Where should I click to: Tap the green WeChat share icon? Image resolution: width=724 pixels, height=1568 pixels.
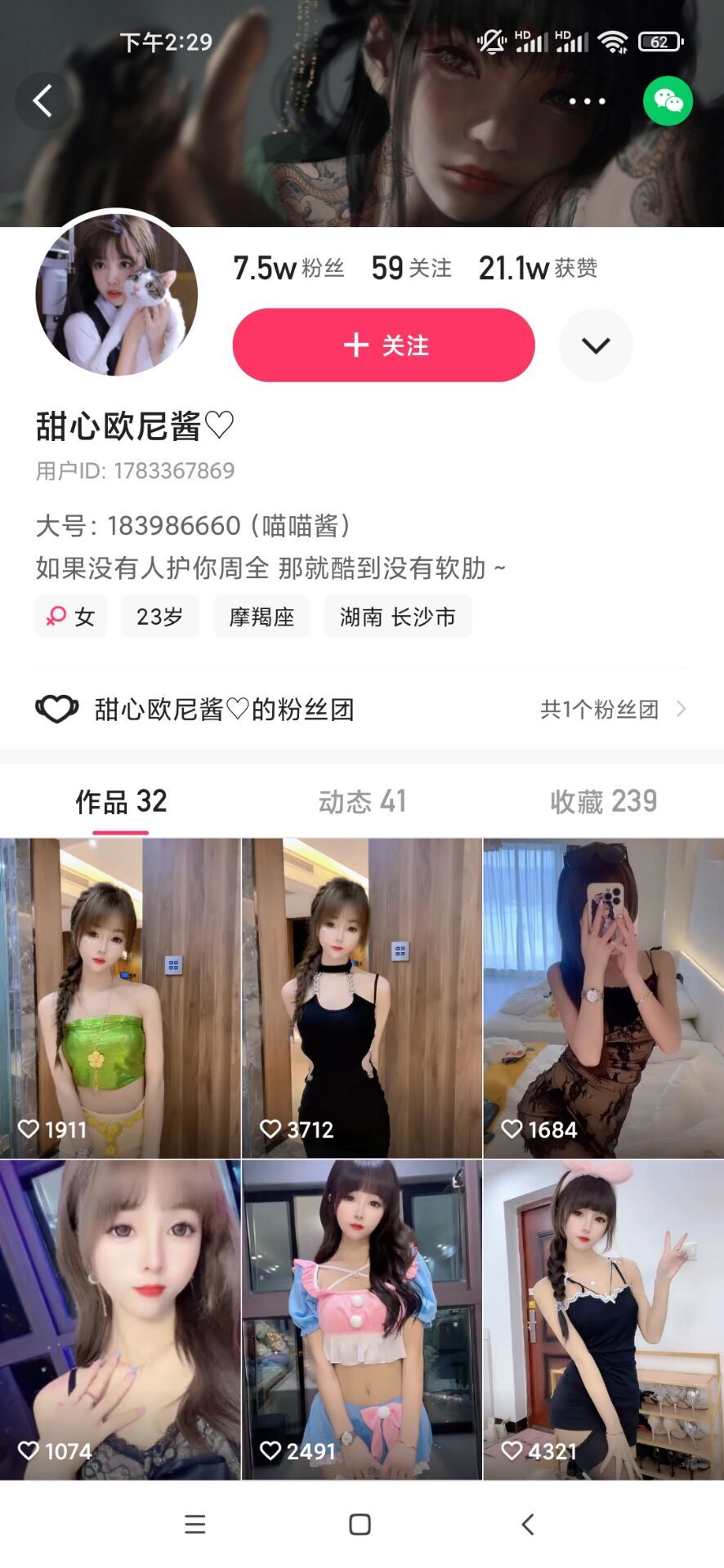click(668, 101)
